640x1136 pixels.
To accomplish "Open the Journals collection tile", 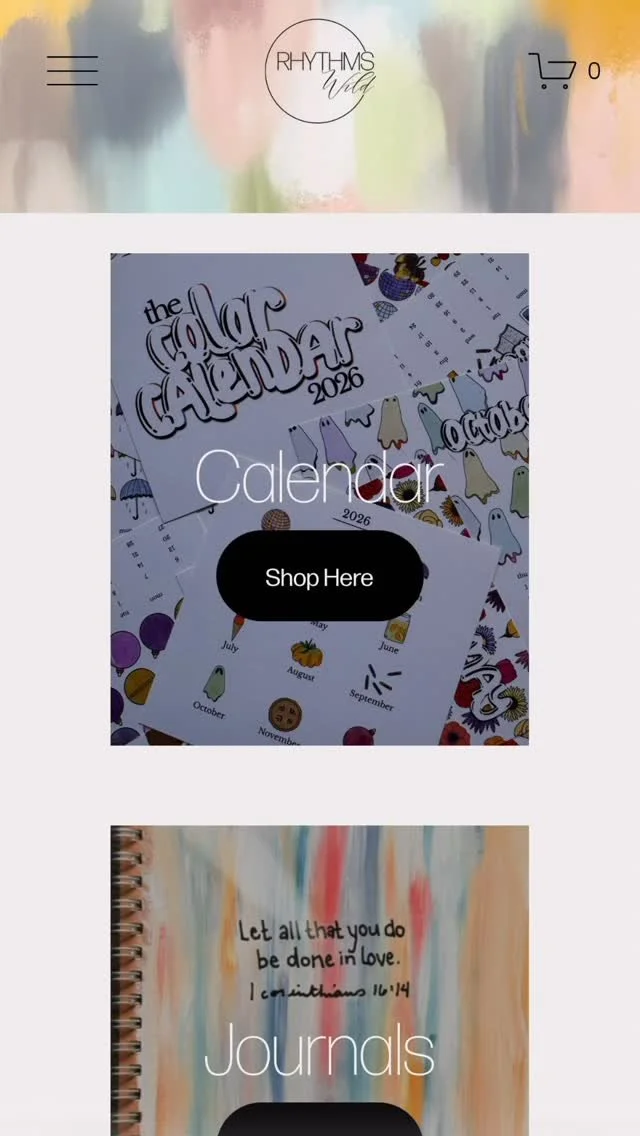I will [320, 980].
